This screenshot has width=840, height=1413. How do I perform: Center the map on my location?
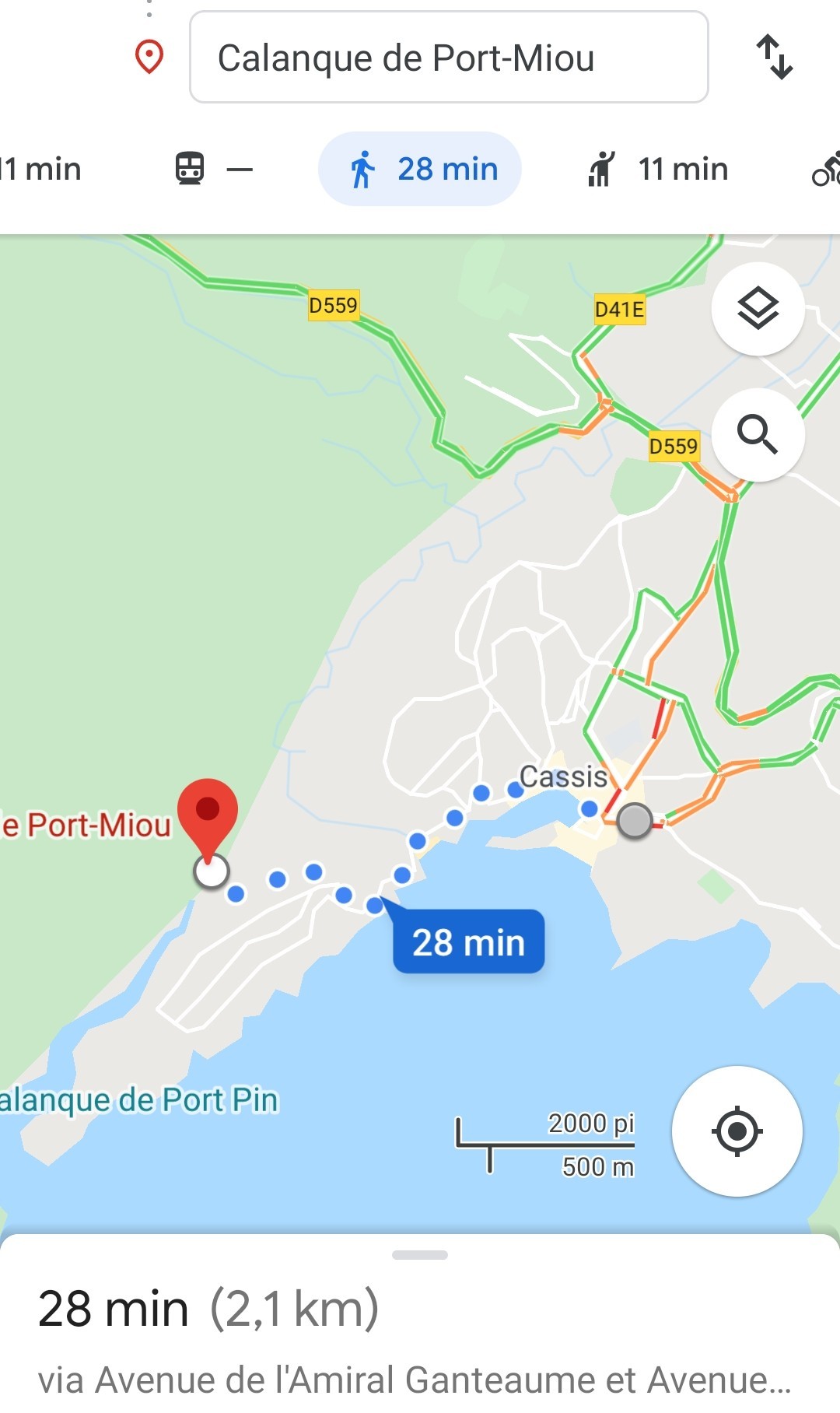click(737, 1131)
